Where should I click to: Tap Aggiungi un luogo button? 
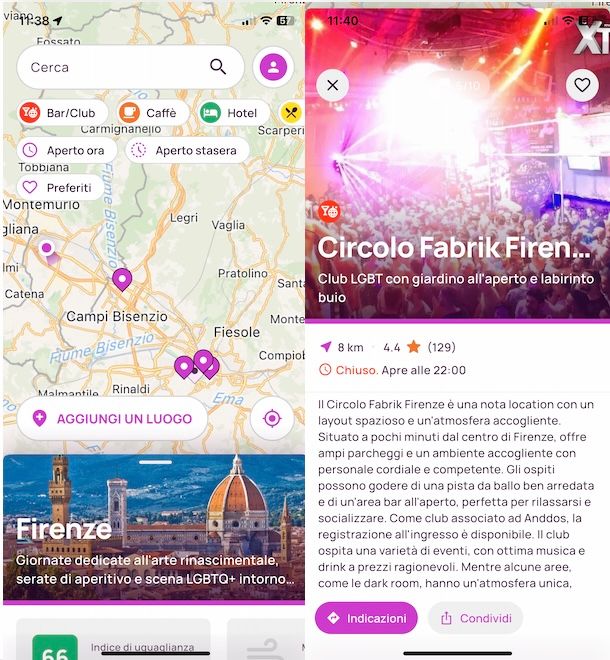[112, 418]
